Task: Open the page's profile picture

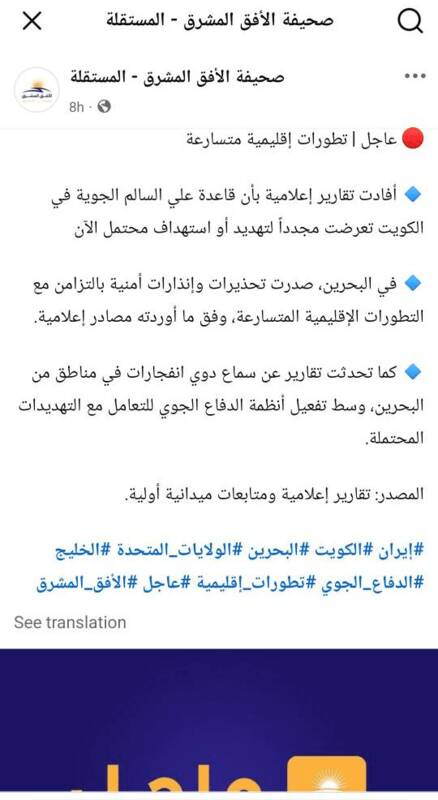Action: tap(36, 90)
